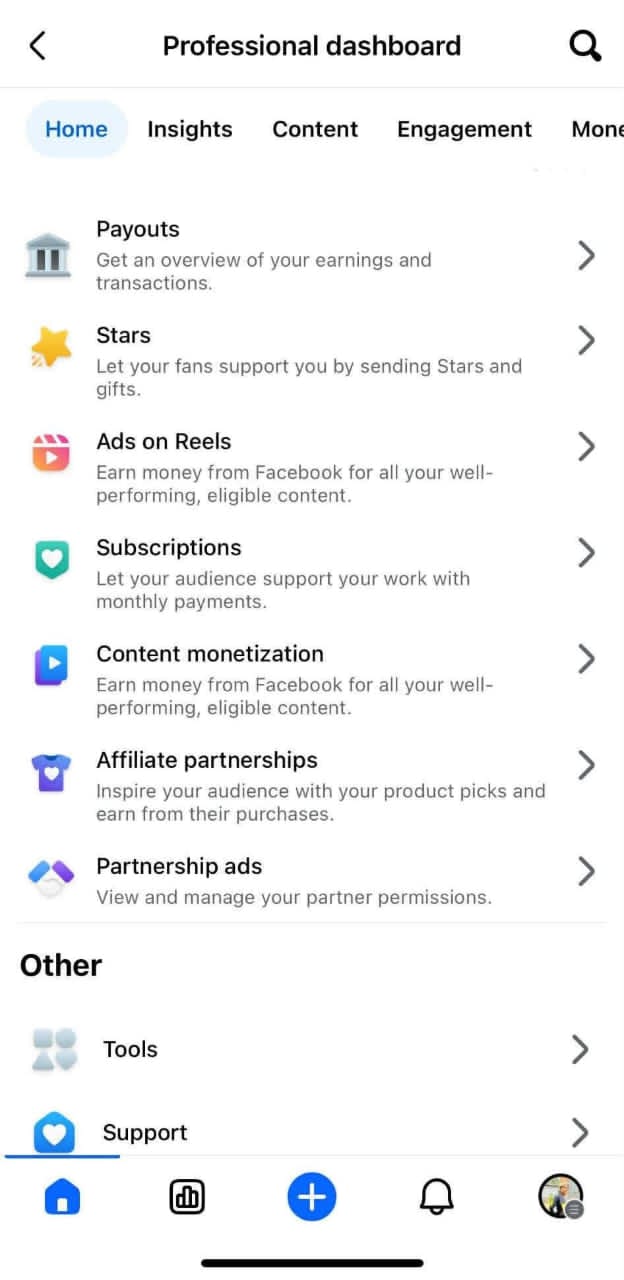
Task: Open the notifications bell
Action: [436, 1196]
